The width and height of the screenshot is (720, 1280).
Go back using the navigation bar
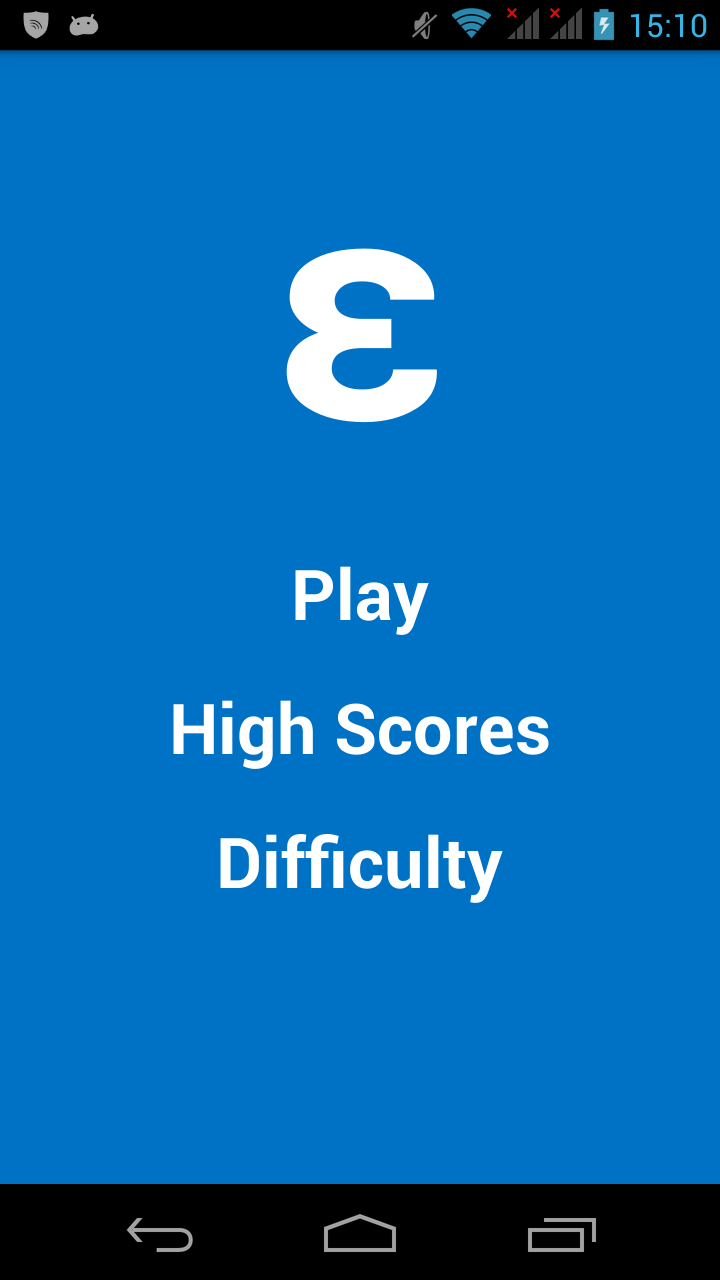160,1234
